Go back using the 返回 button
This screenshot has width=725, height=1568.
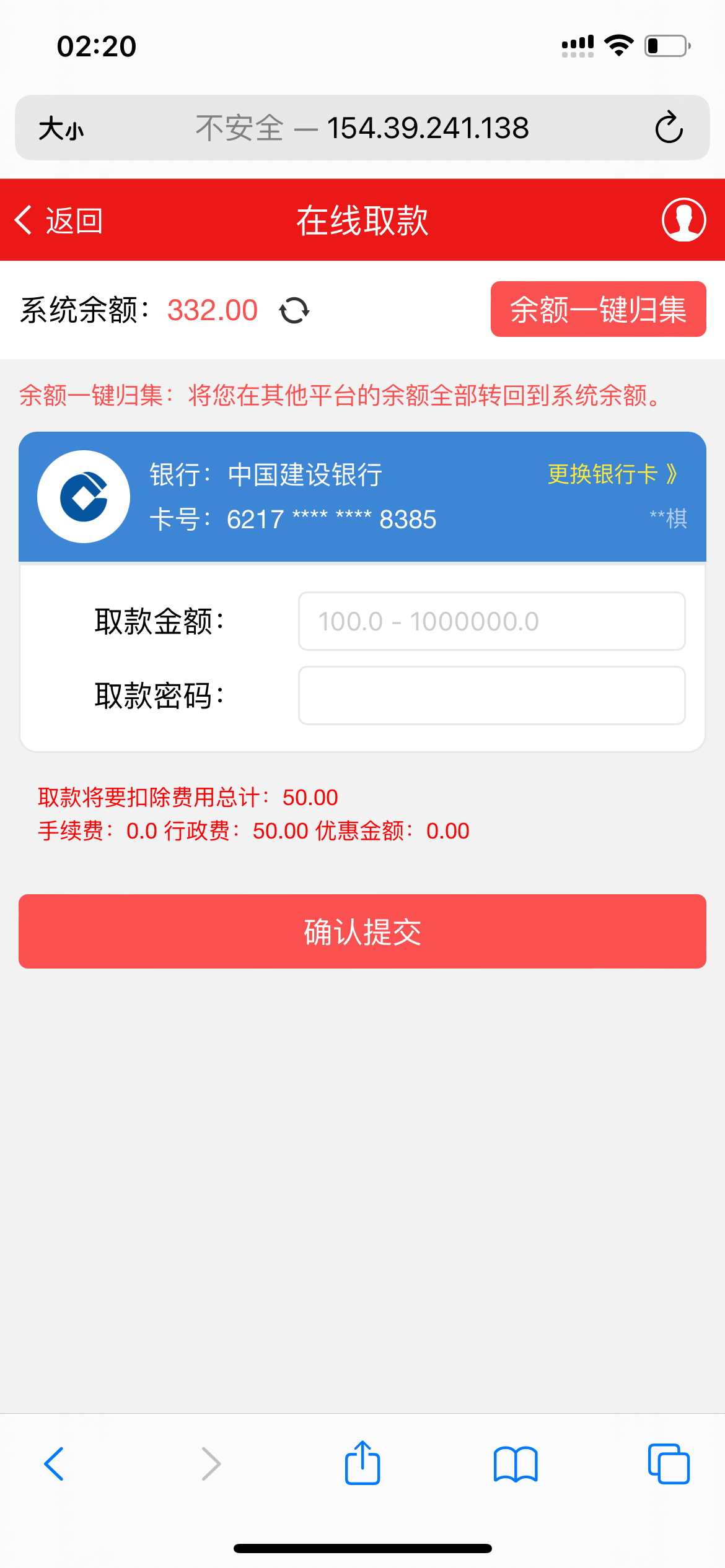click(59, 220)
